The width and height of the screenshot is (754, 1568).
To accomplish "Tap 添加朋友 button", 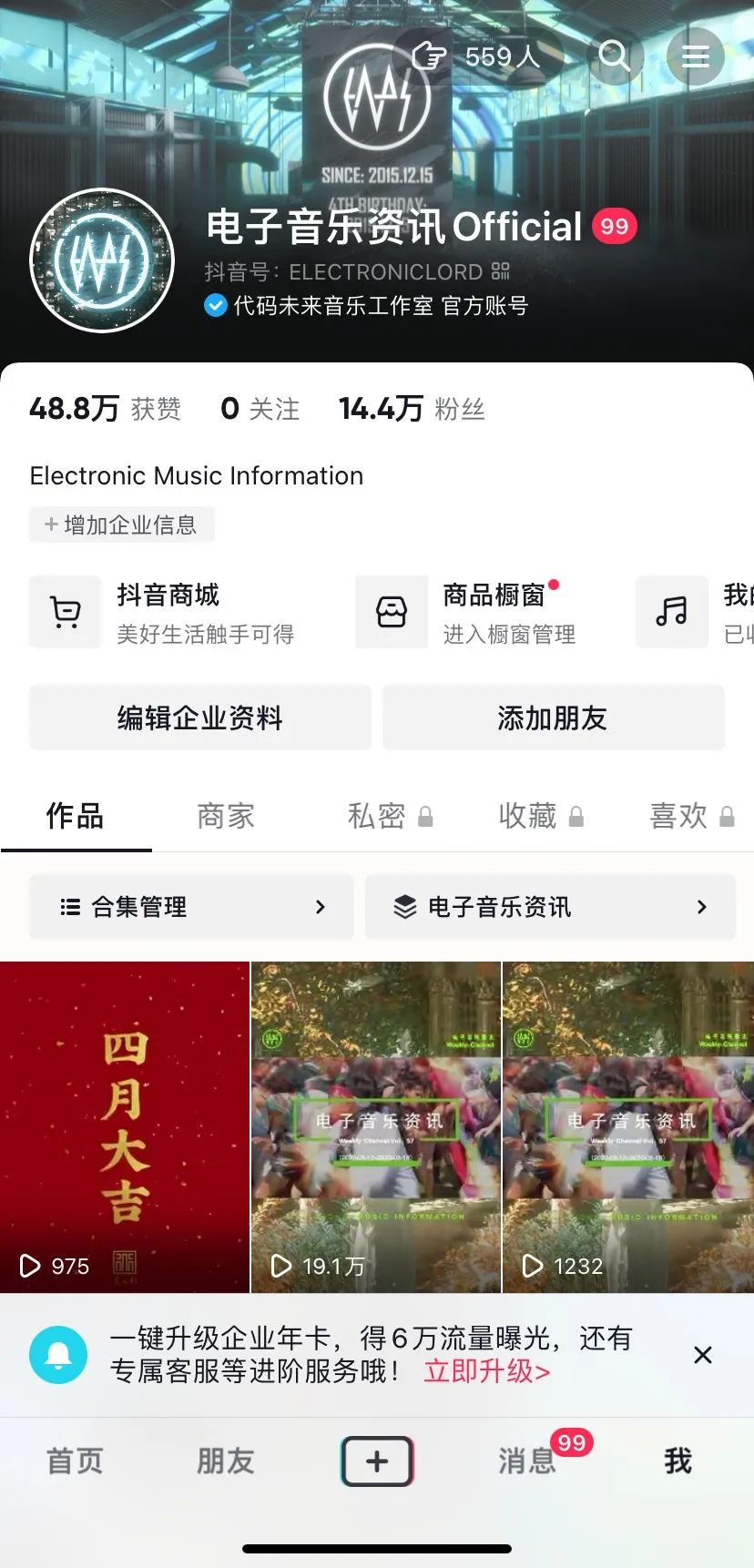I will (x=553, y=718).
